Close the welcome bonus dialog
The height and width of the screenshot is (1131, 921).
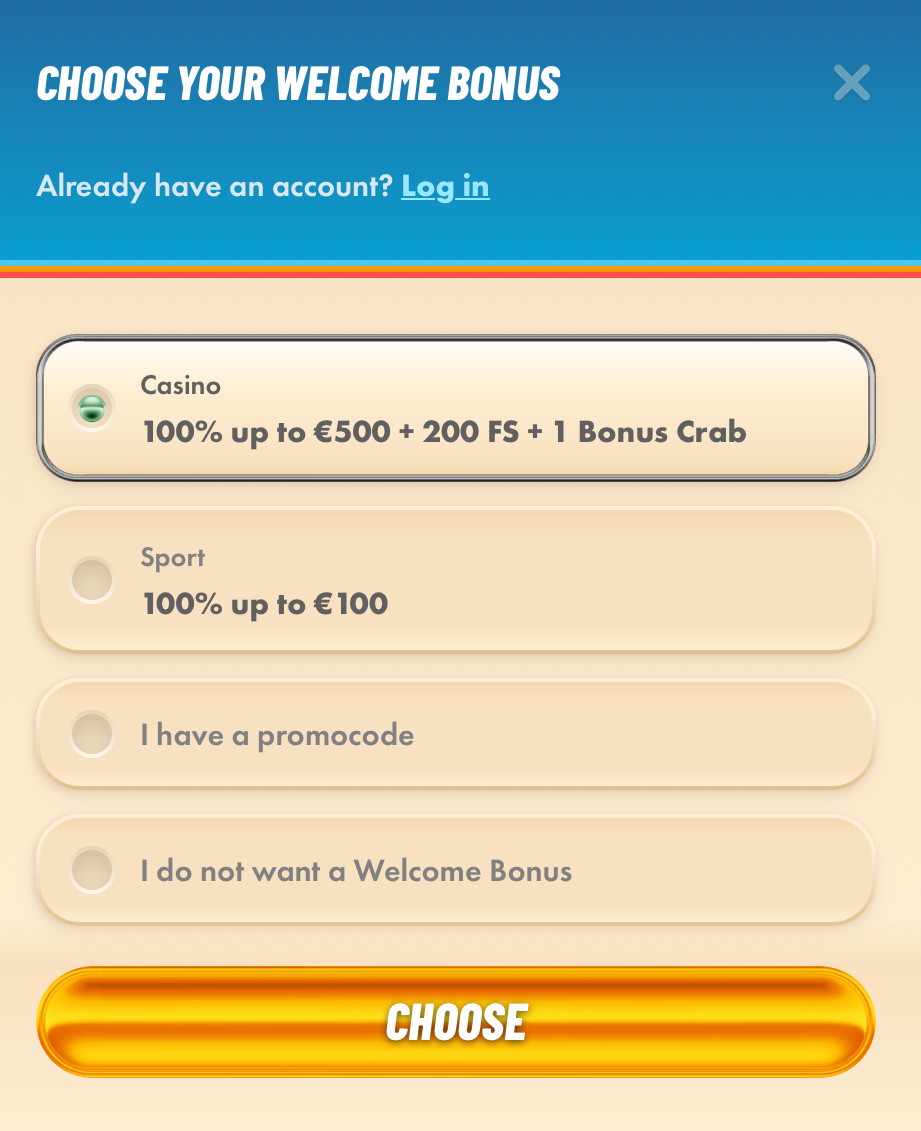point(851,83)
